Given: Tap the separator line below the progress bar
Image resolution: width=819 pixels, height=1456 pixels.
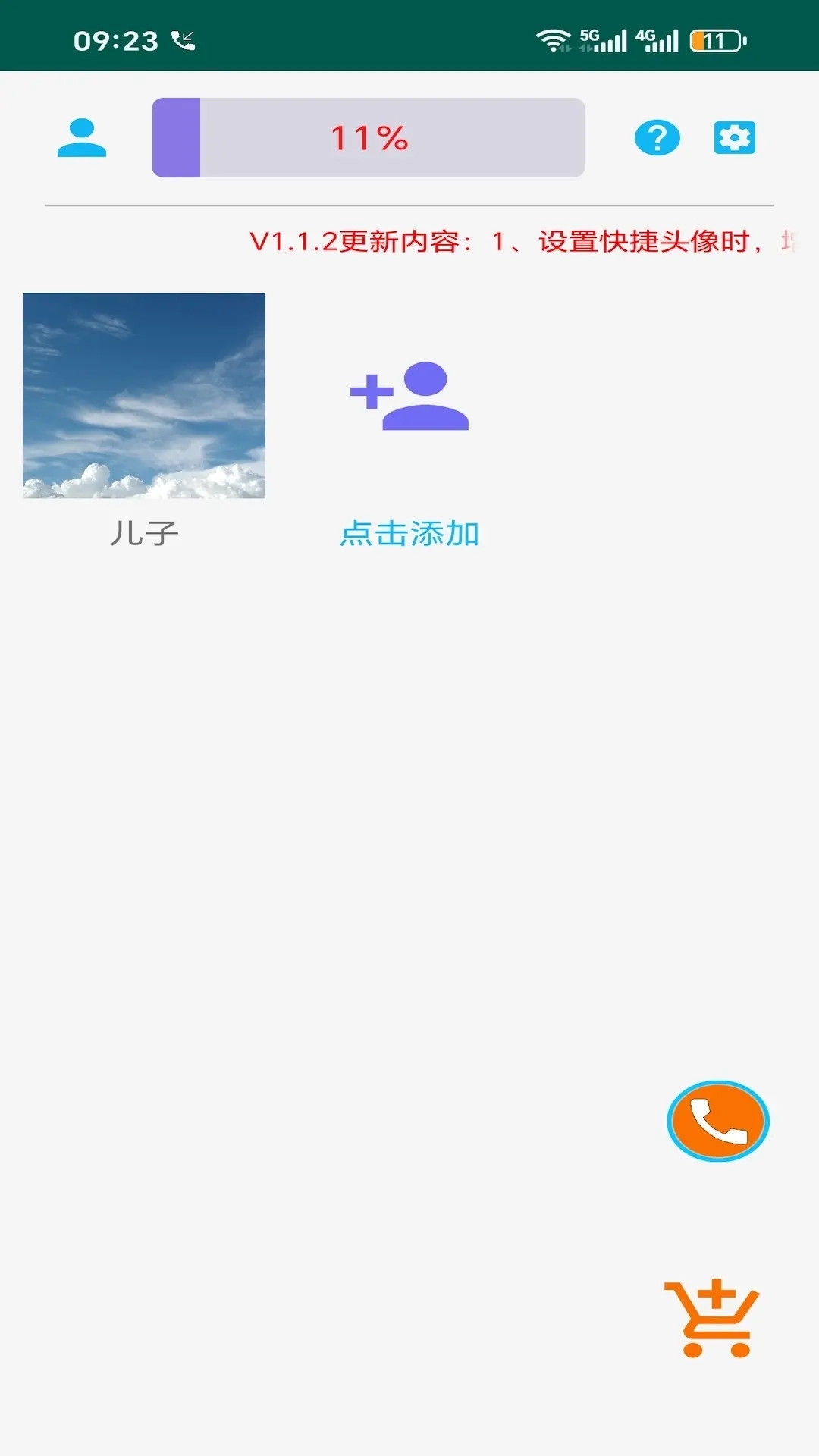Looking at the screenshot, I should pyautogui.click(x=409, y=203).
